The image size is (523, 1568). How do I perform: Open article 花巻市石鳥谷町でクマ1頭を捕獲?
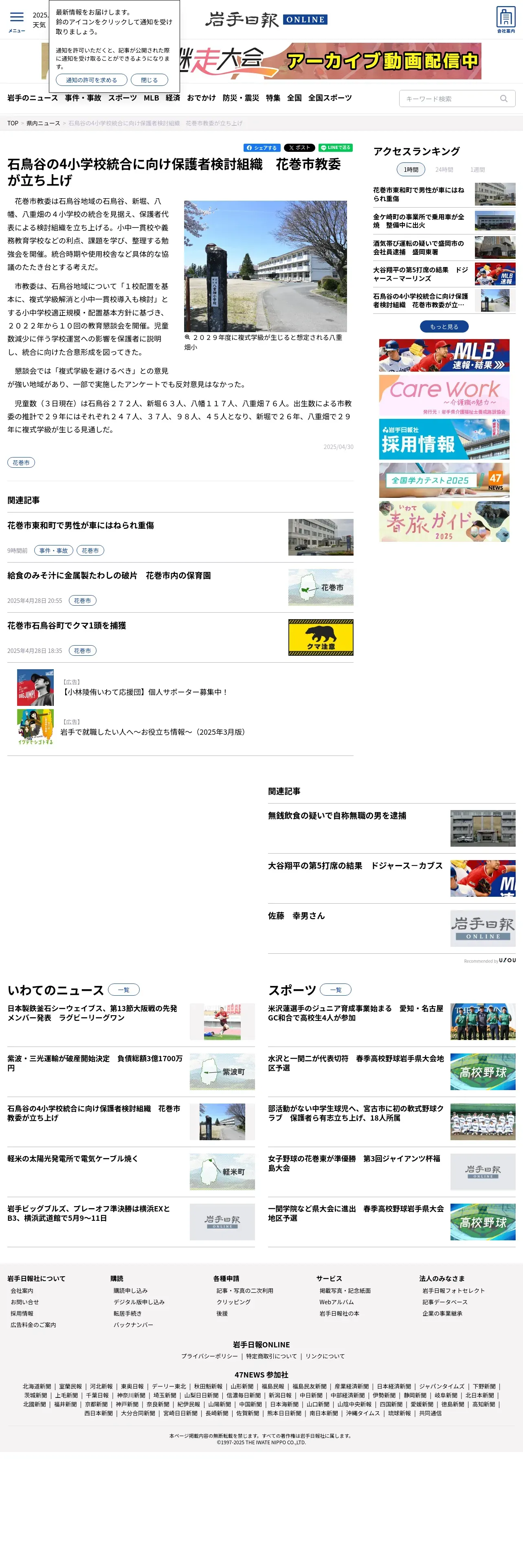[66, 626]
